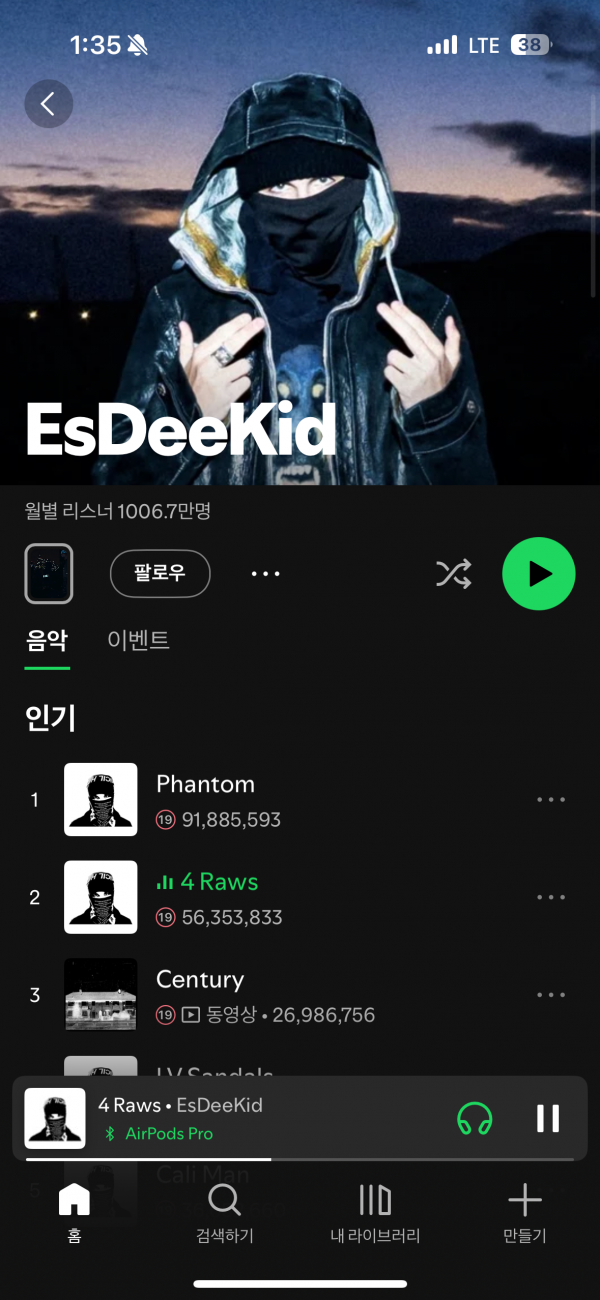Open more options for 4 Raws track
This screenshot has height=1300, width=600.
coord(551,897)
